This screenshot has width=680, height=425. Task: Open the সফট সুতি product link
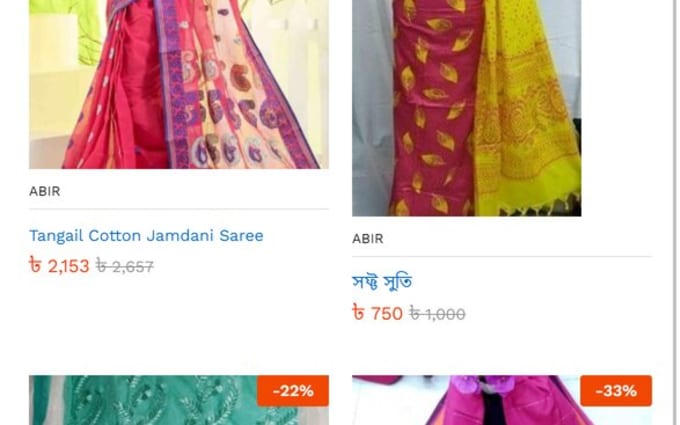(383, 283)
